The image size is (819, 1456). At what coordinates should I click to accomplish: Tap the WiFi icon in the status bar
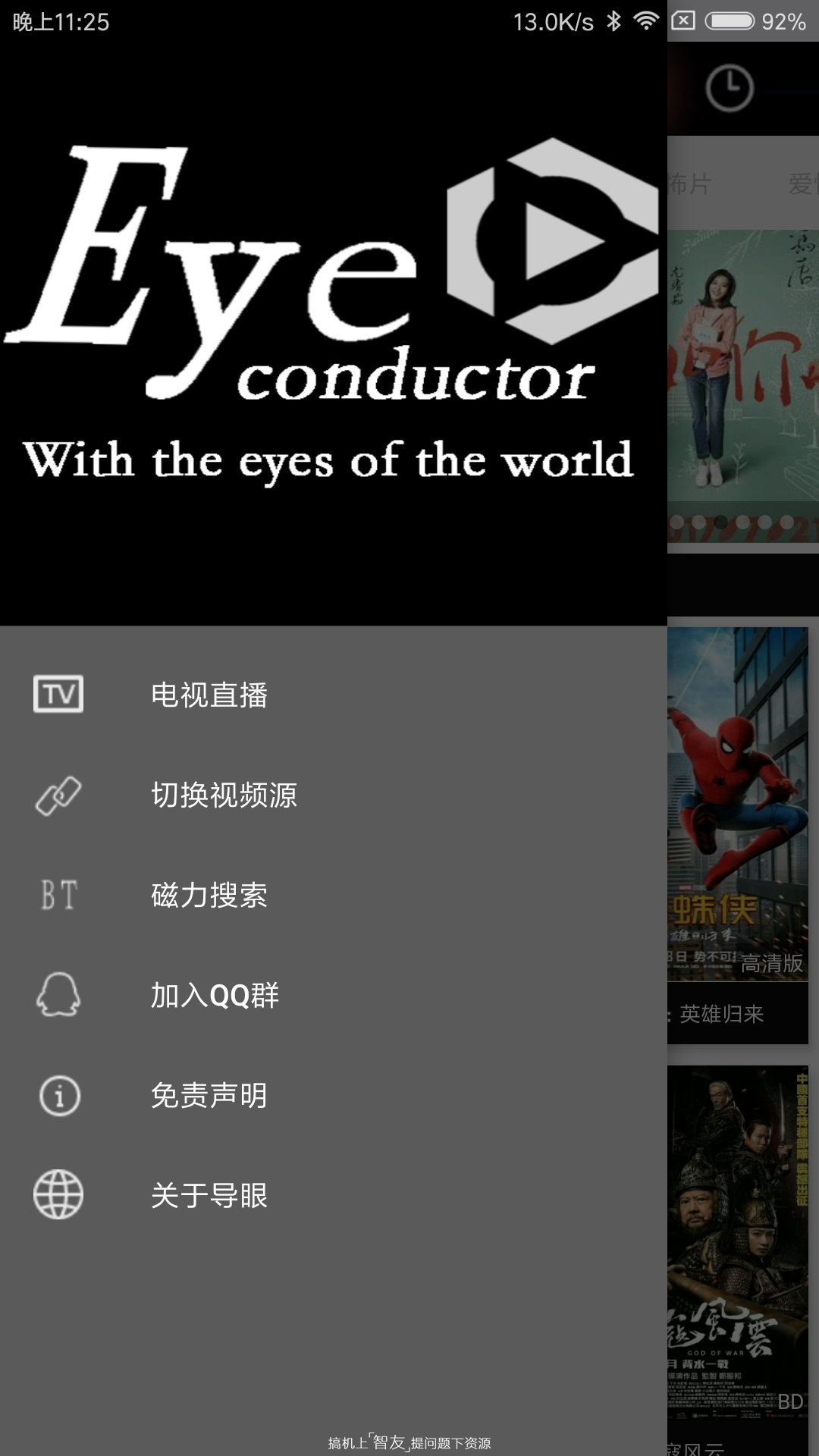646,21
